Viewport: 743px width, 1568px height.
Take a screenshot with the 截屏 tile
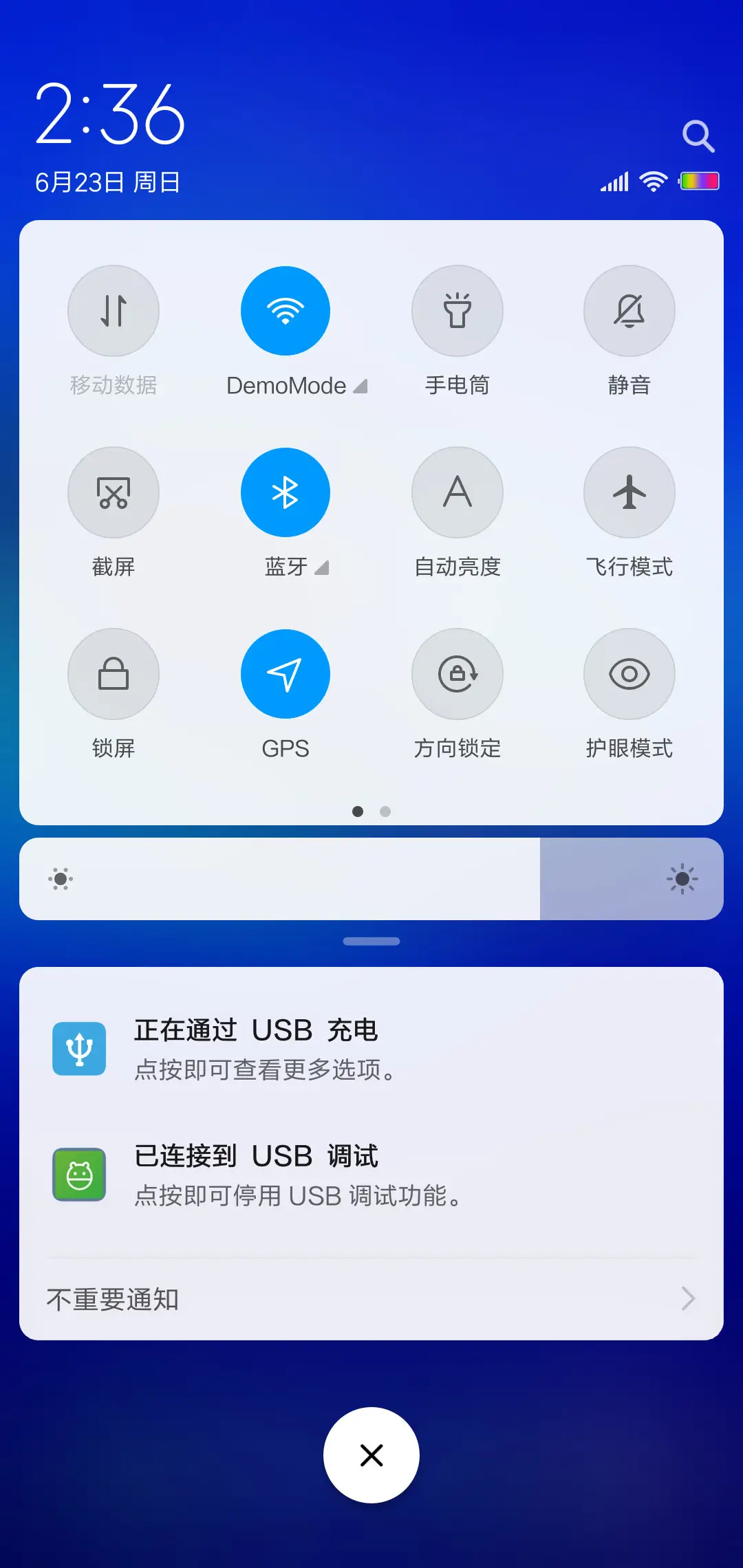point(114,492)
